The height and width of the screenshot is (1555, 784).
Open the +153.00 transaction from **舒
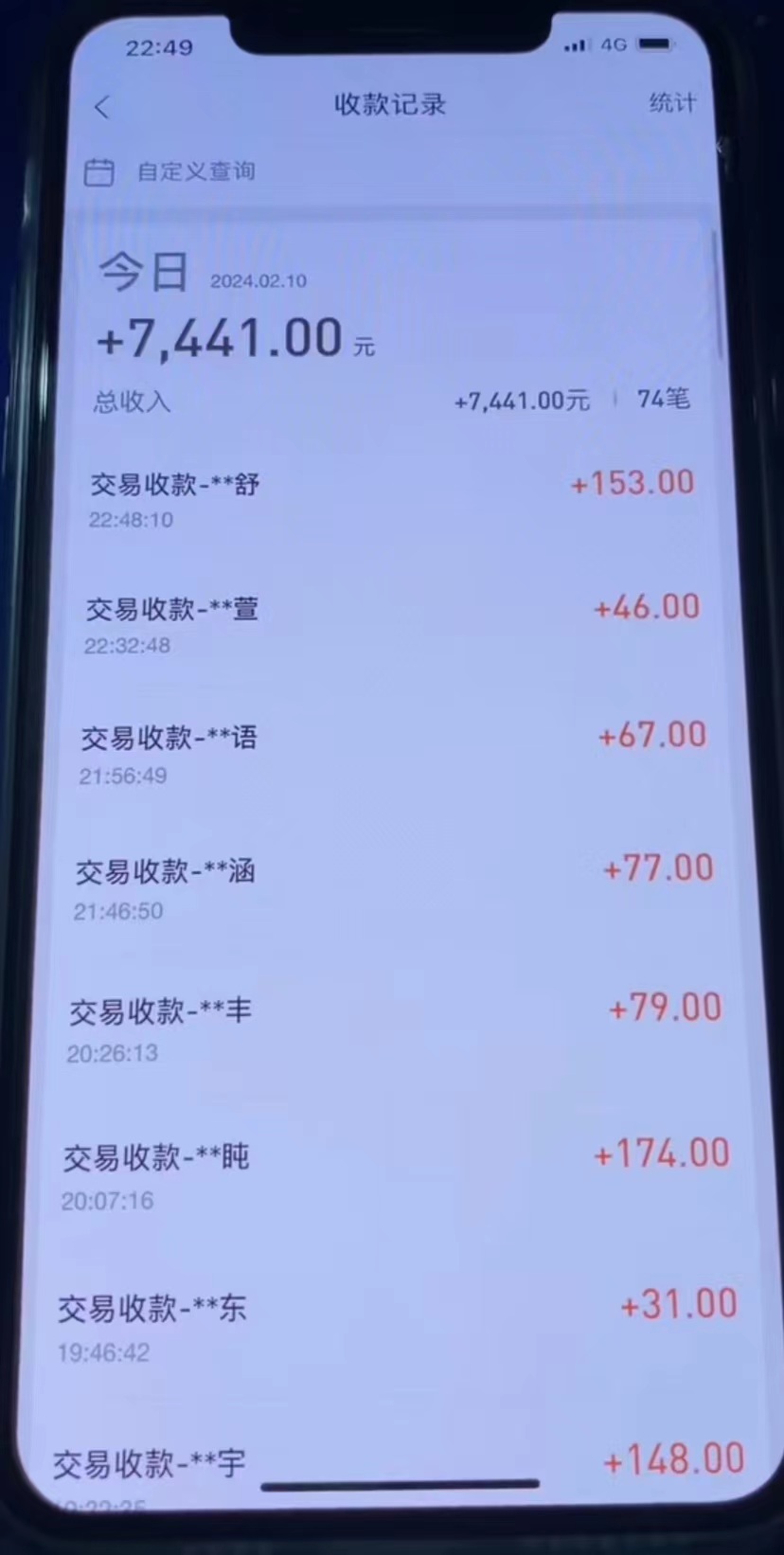point(392,499)
